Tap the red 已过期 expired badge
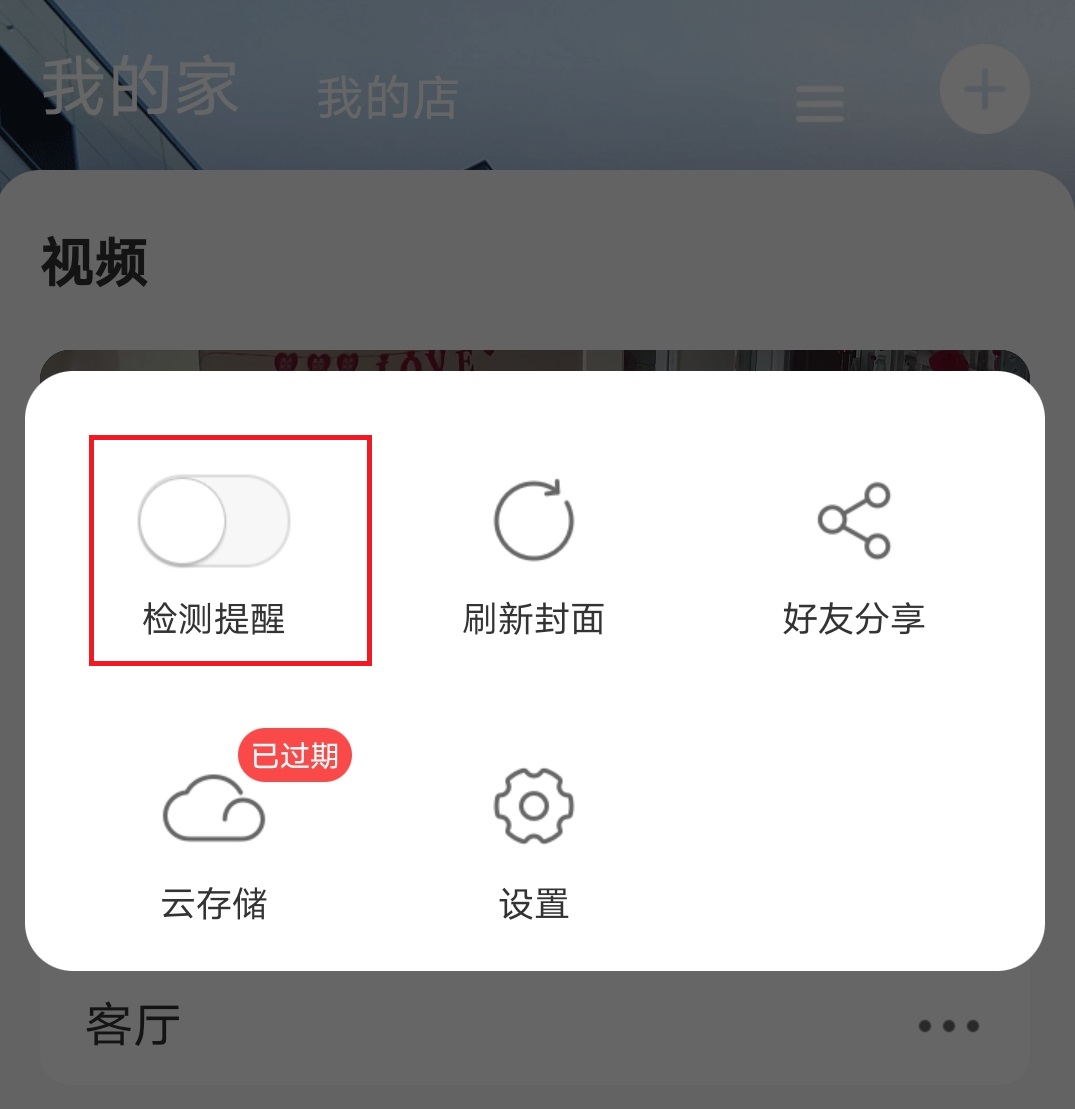 294,756
